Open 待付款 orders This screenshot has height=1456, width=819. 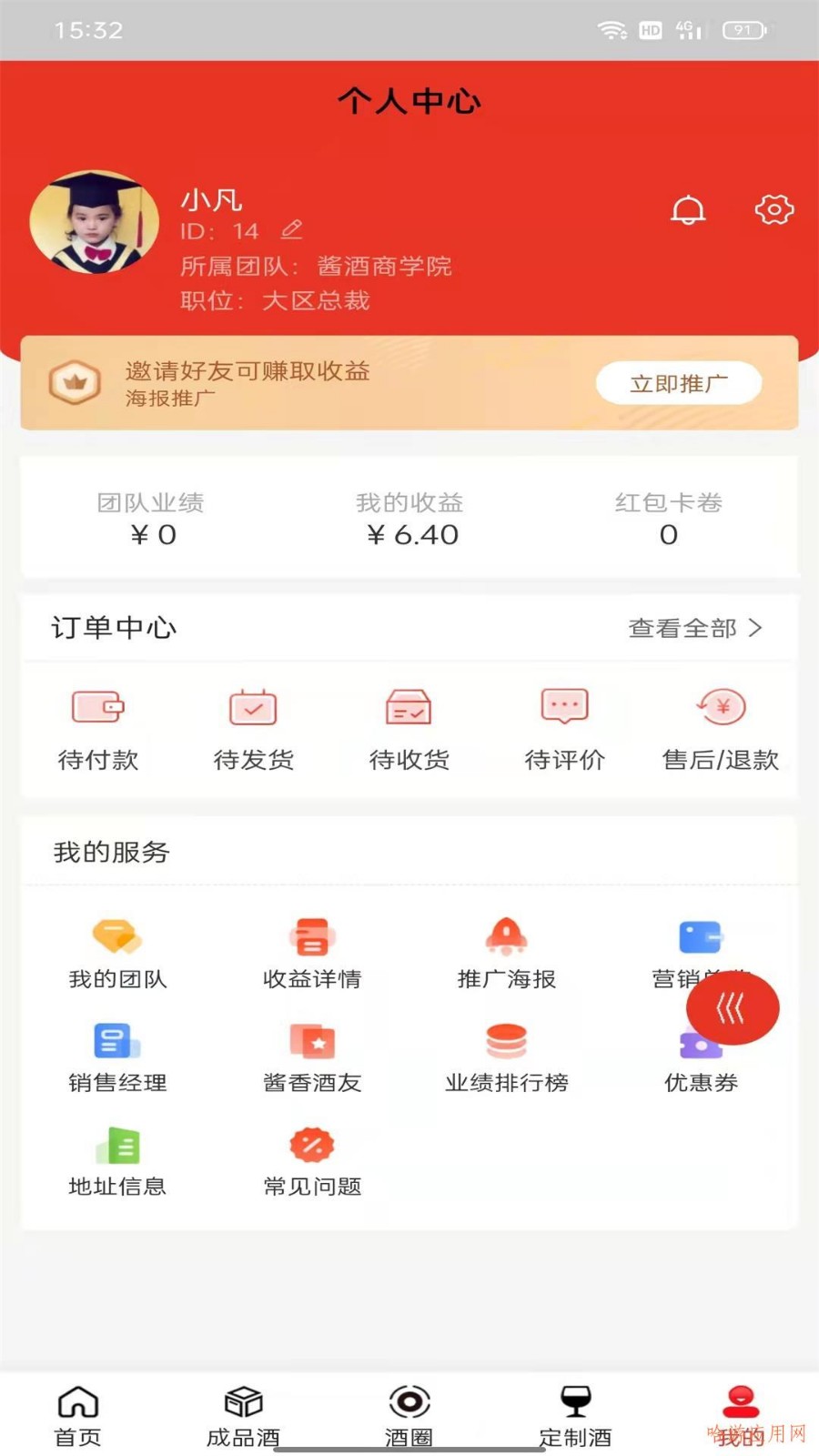[98, 729]
